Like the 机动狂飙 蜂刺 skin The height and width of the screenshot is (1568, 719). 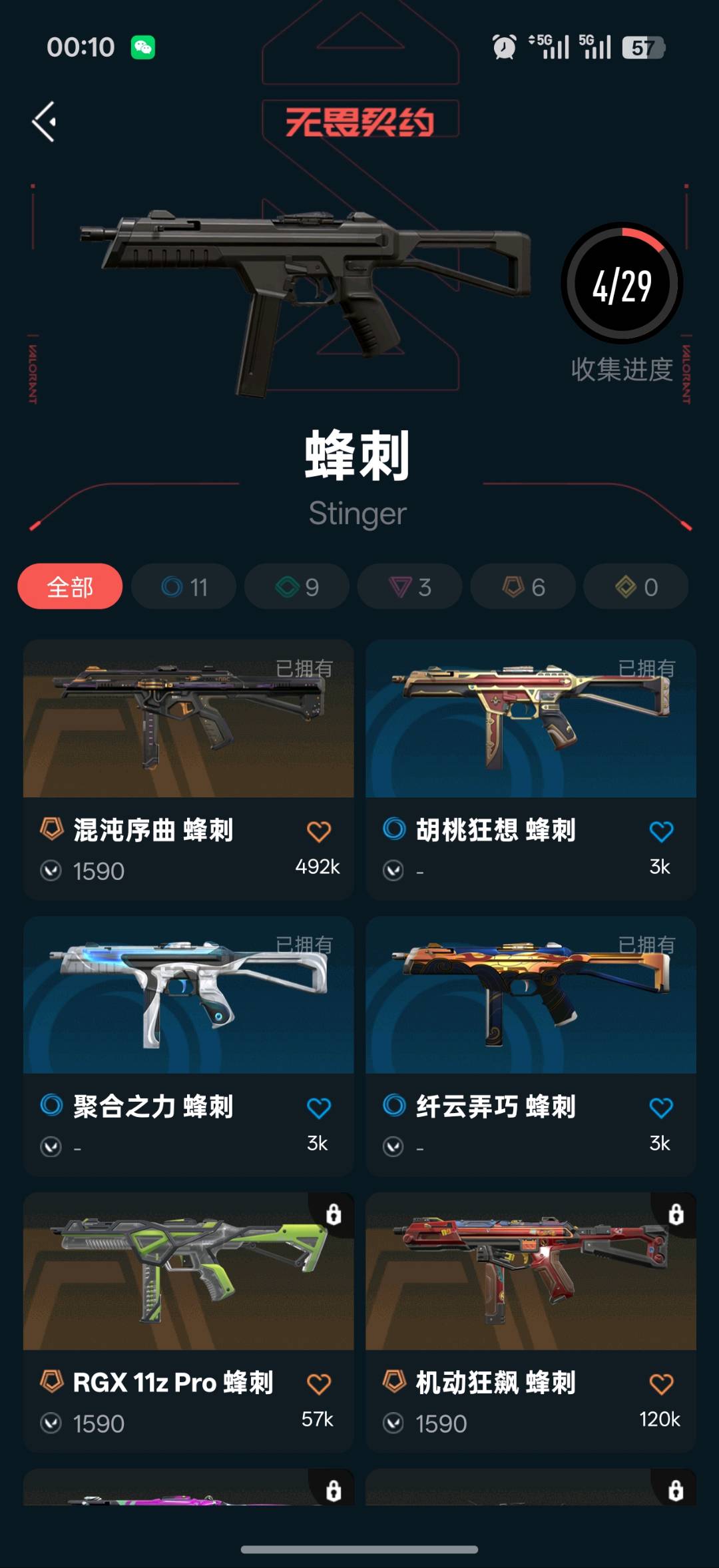[x=661, y=1384]
